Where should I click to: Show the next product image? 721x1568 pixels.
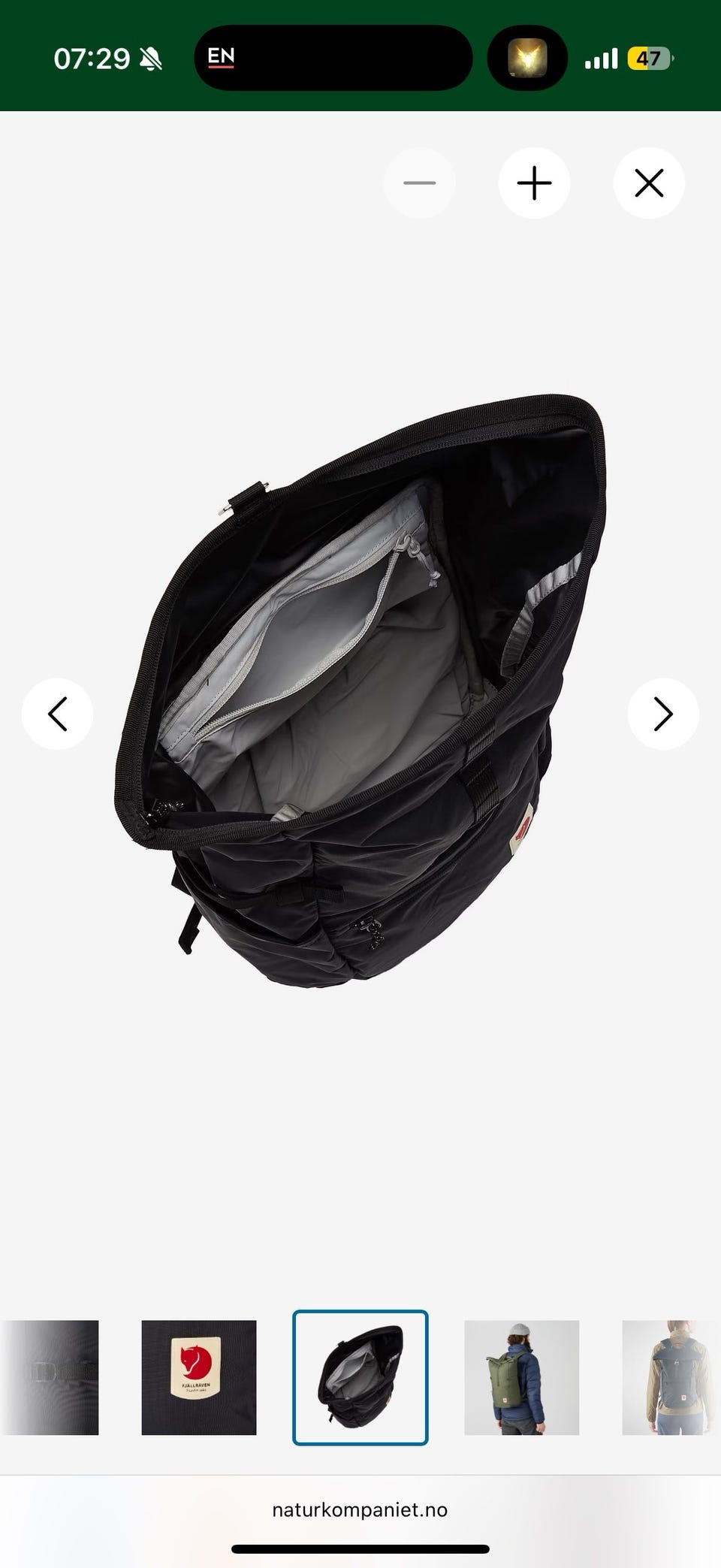click(x=663, y=714)
